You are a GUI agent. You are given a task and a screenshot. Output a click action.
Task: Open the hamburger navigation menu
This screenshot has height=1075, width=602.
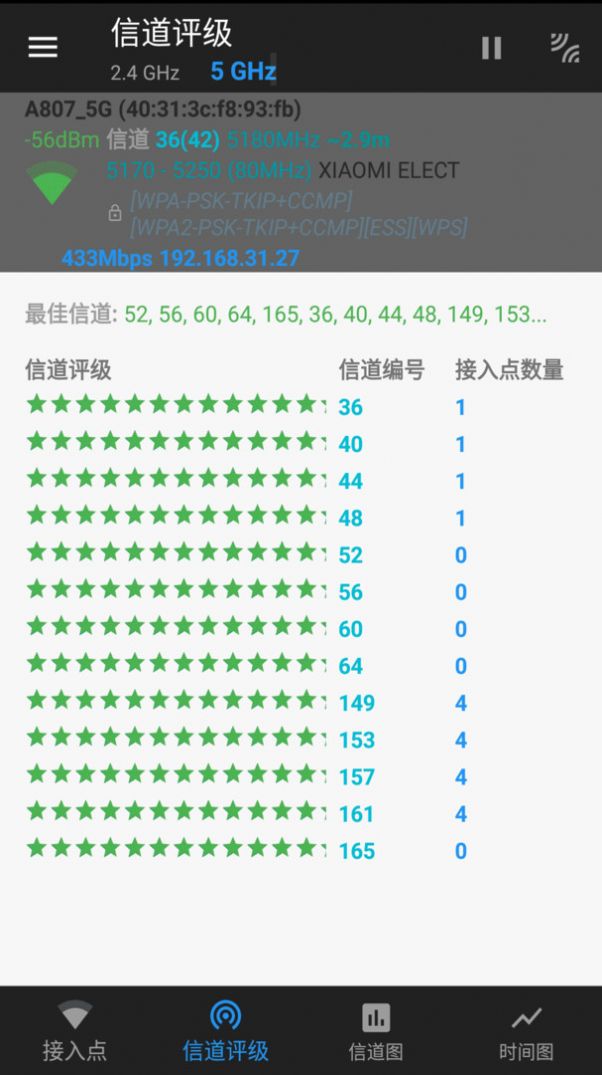click(x=43, y=47)
